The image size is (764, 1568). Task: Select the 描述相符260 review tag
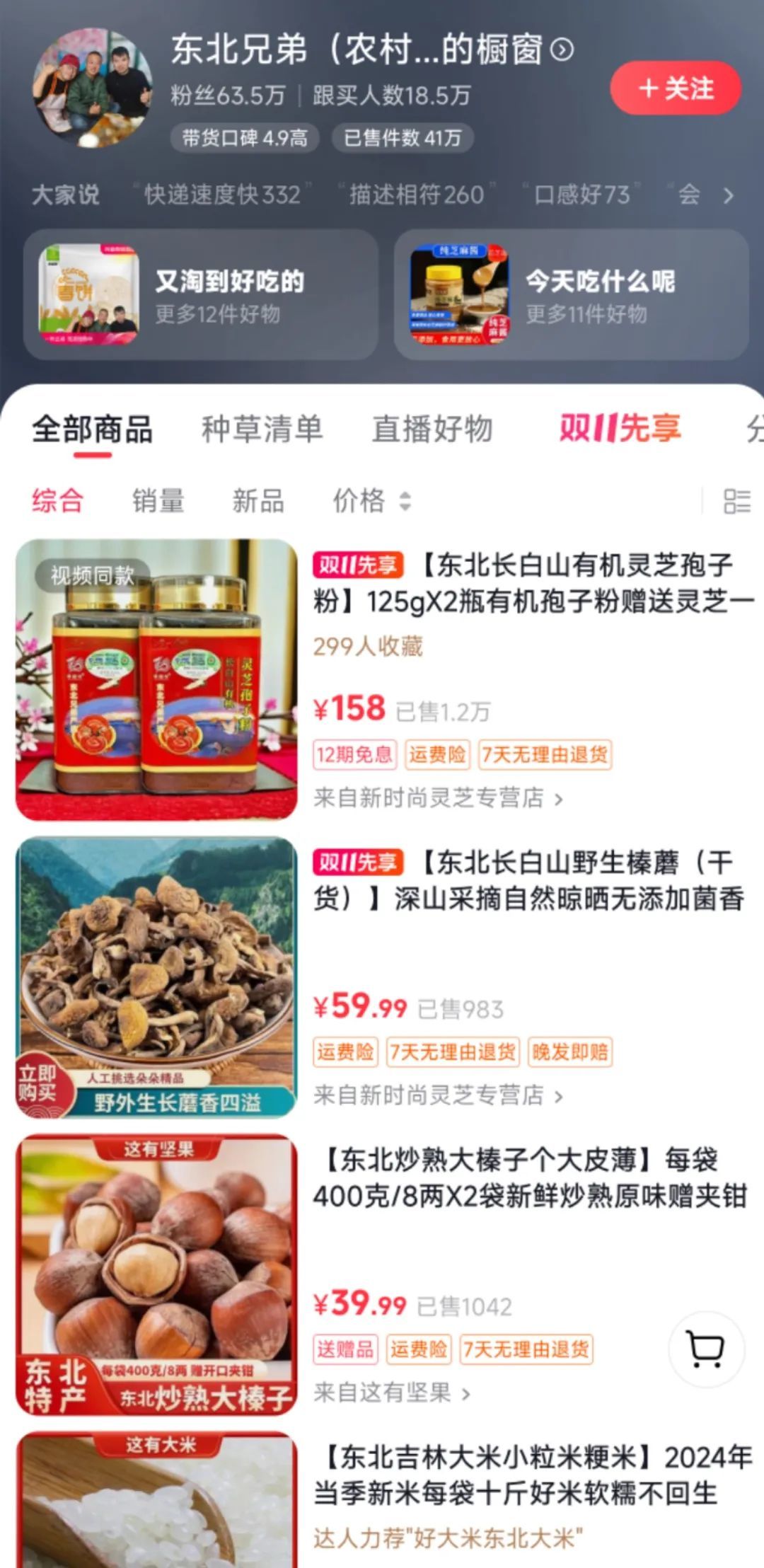click(x=417, y=195)
